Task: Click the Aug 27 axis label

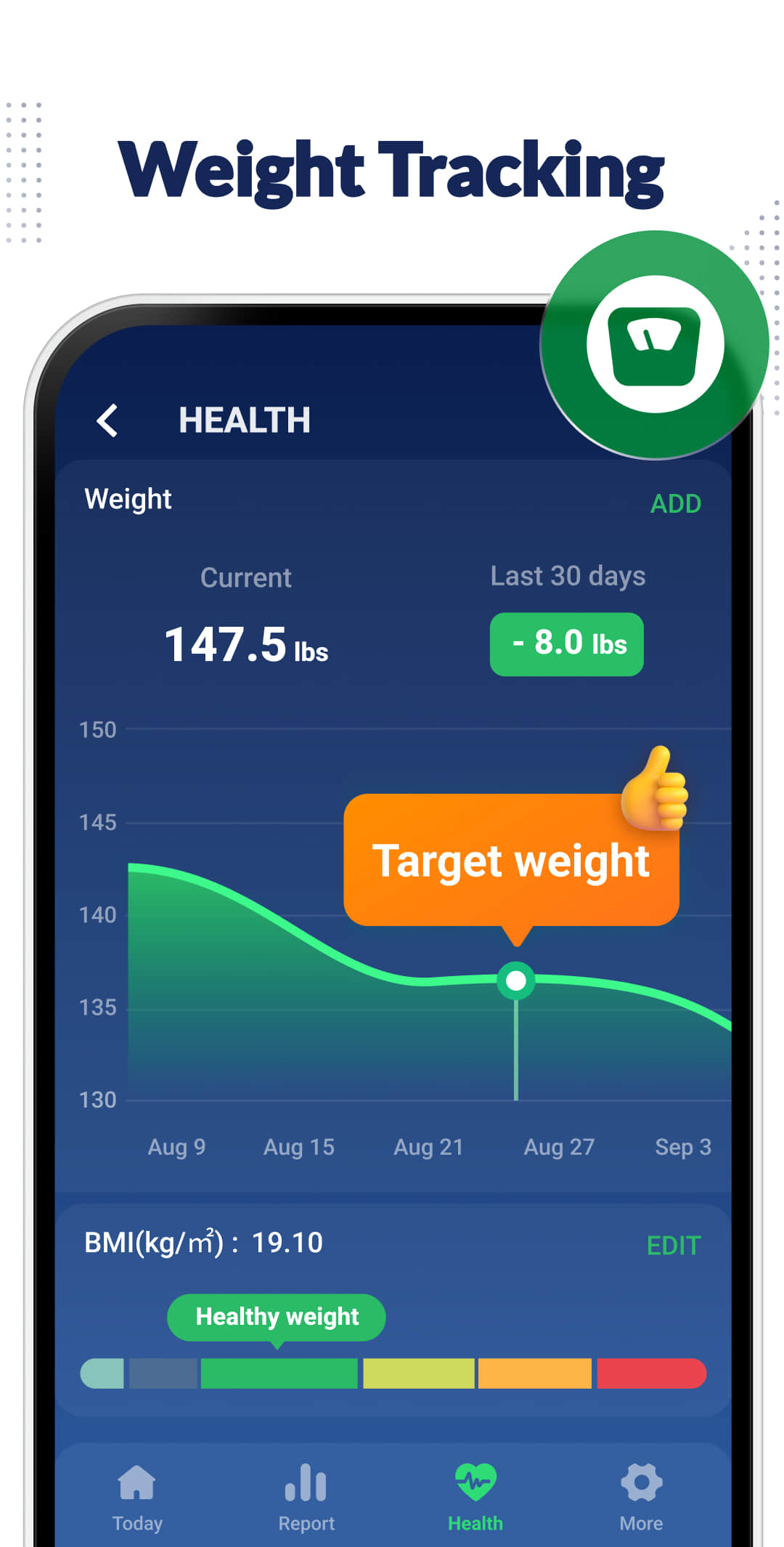Action: (558, 1146)
